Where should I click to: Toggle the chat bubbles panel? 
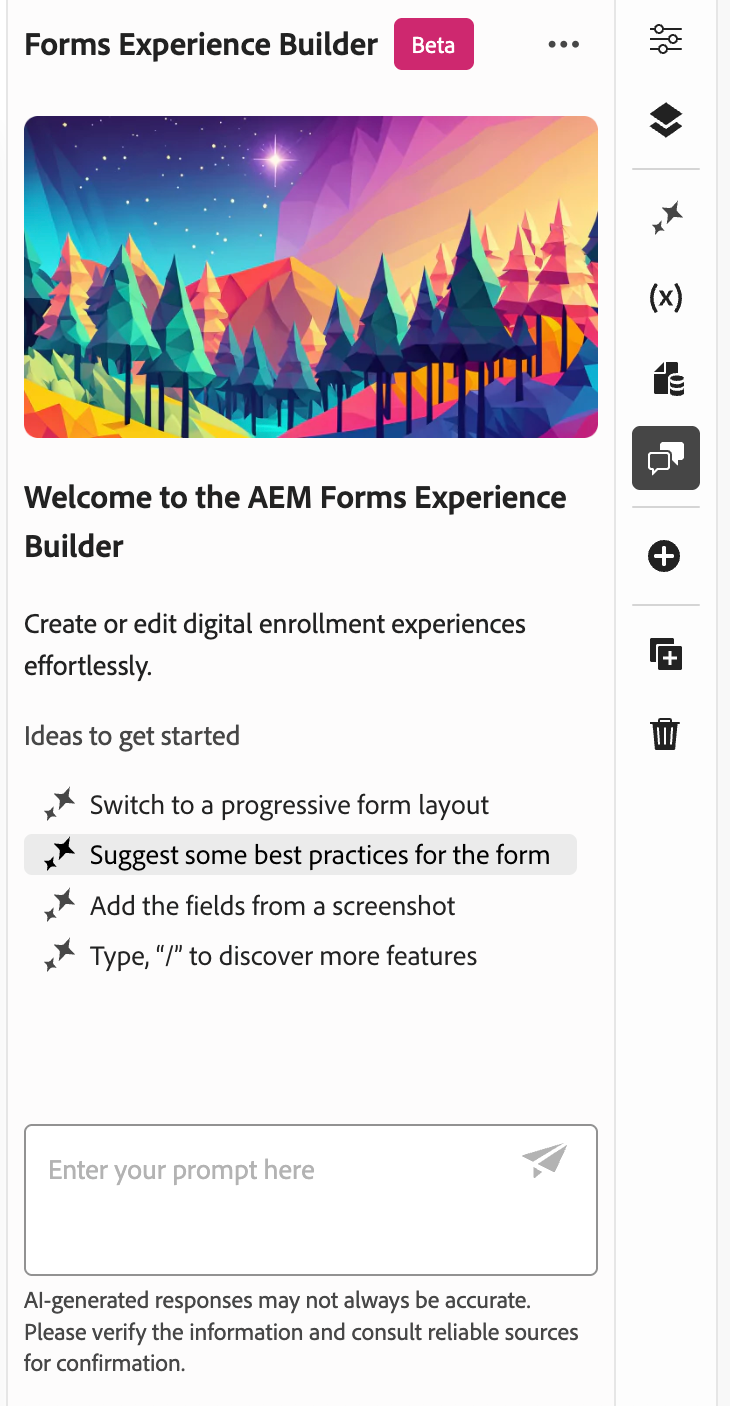pyautogui.click(x=665, y=458)
